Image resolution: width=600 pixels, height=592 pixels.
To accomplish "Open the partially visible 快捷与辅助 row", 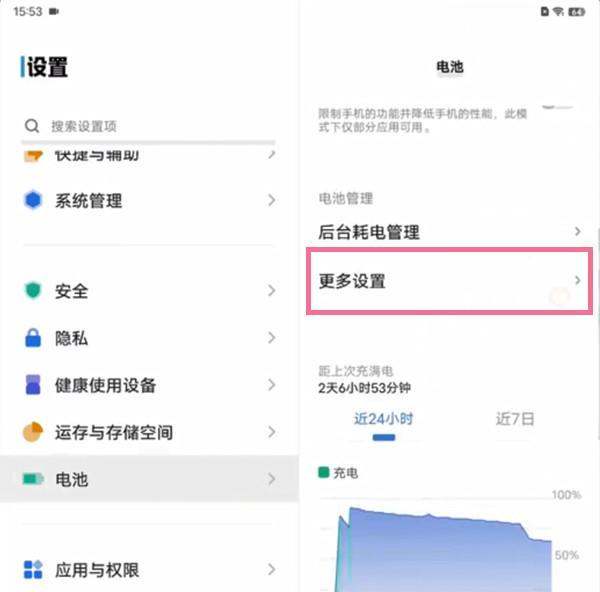I will 148,156.
